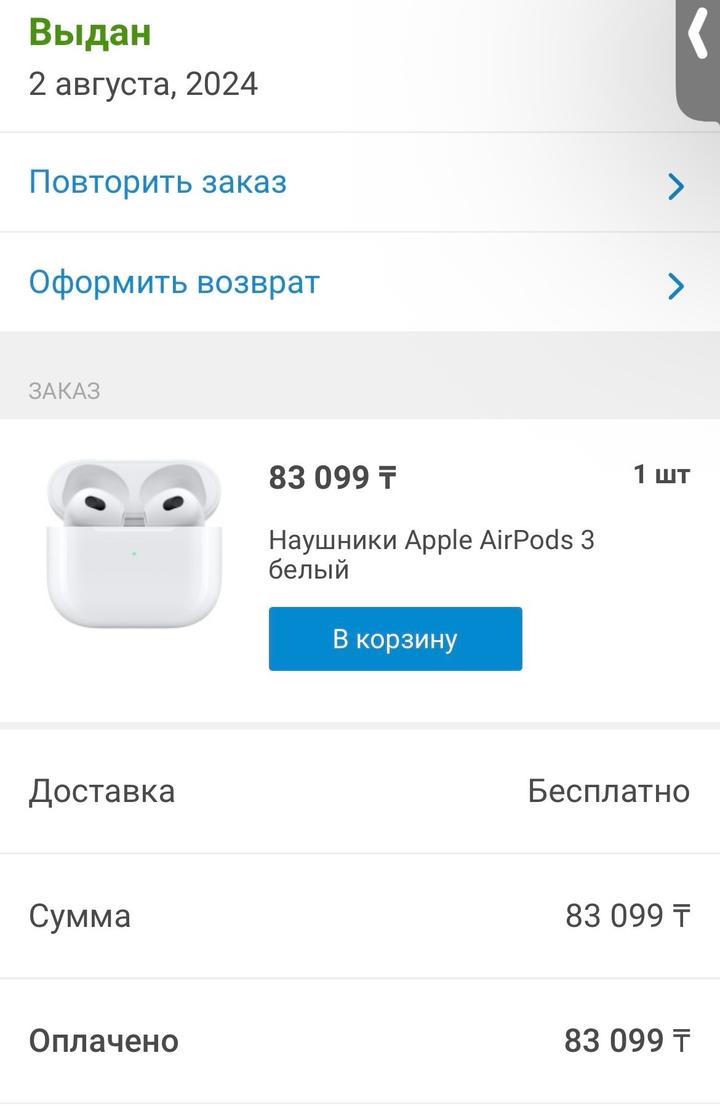Image resolution: width=720 pixels, height=1108 pixels.
Task: Open the Повторить заказ row
Action: click(358, 183)
